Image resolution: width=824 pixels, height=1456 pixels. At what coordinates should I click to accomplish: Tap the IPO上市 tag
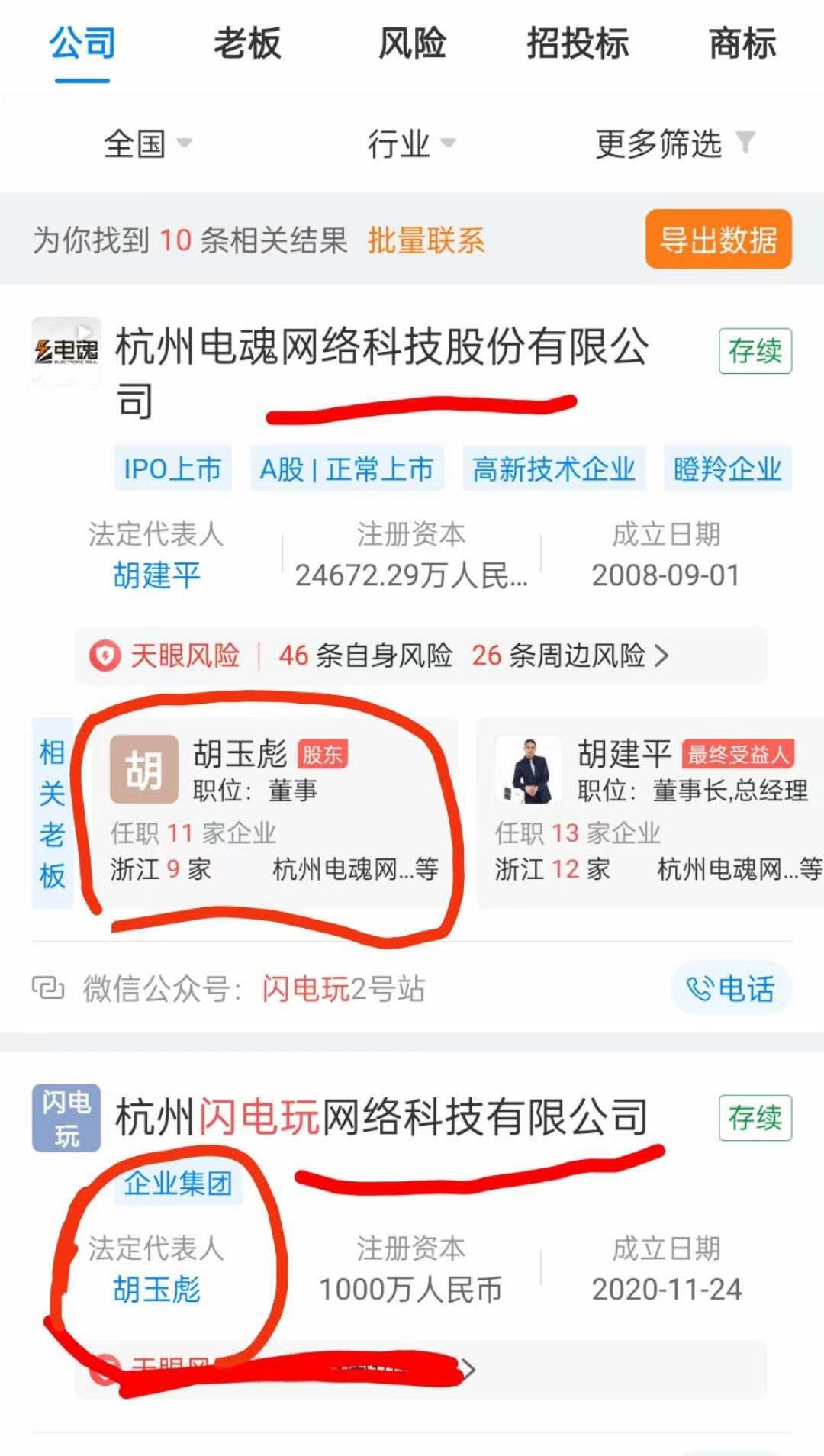coord(172,469)
